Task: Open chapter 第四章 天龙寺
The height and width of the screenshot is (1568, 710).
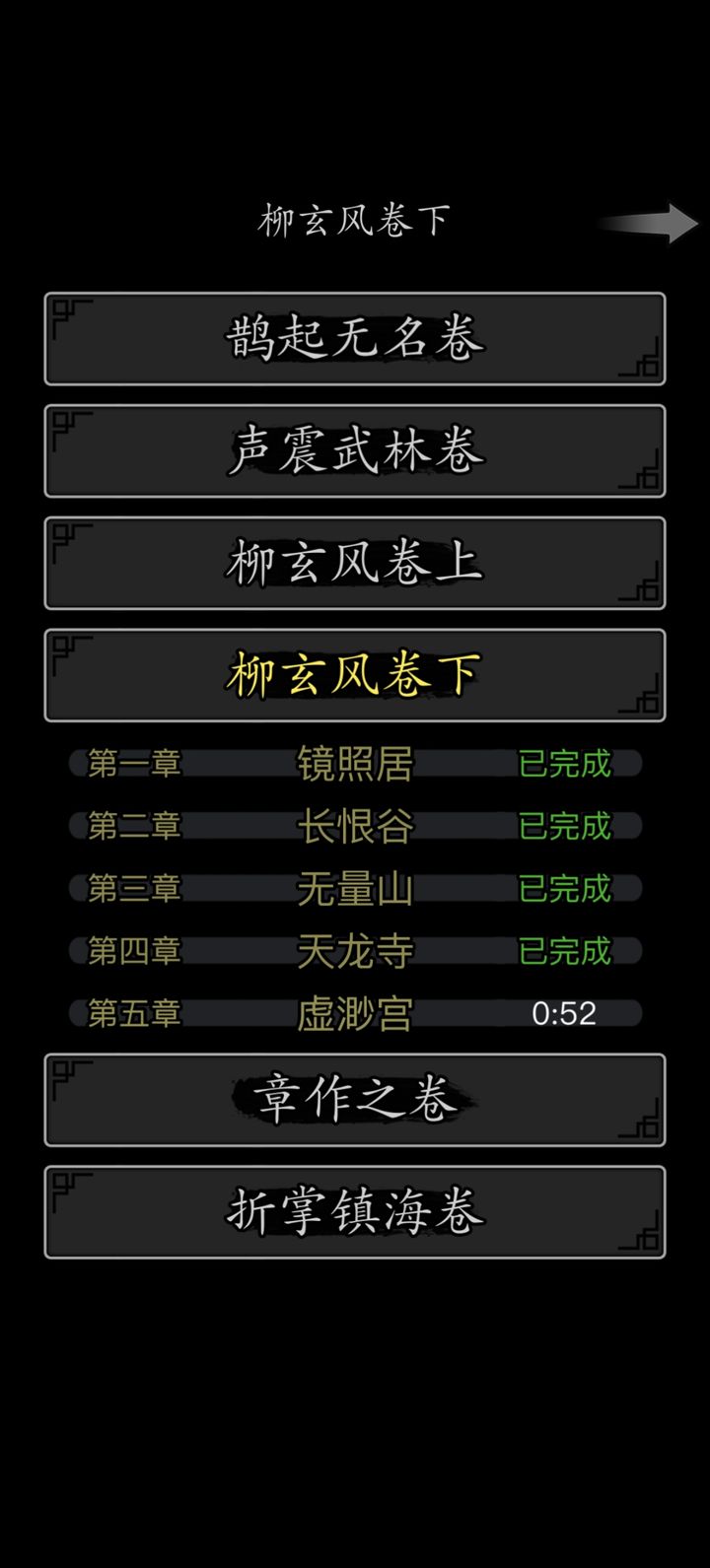Action: click(355, 952)
